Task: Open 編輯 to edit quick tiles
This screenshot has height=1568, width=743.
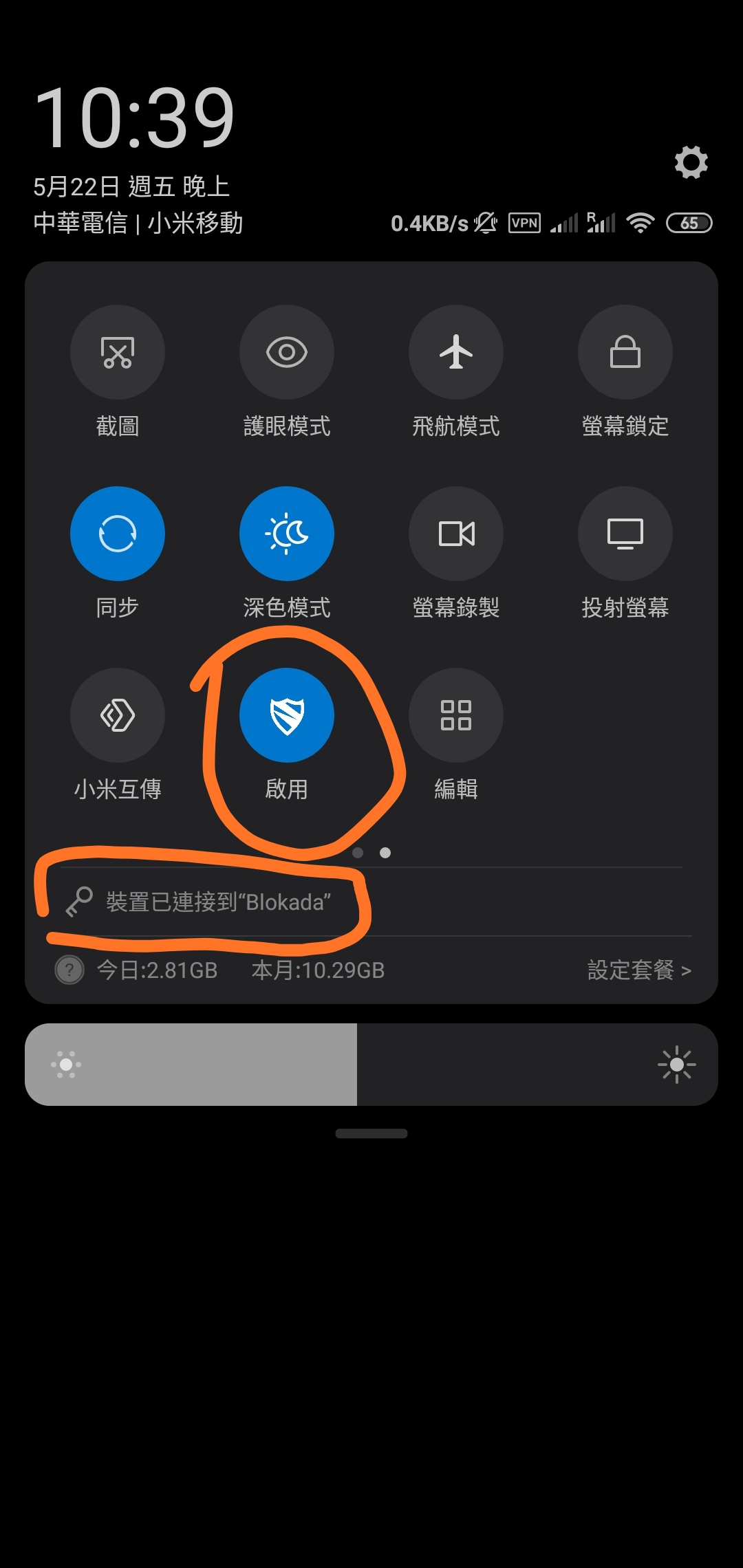Action: click(x=456, y=715)
